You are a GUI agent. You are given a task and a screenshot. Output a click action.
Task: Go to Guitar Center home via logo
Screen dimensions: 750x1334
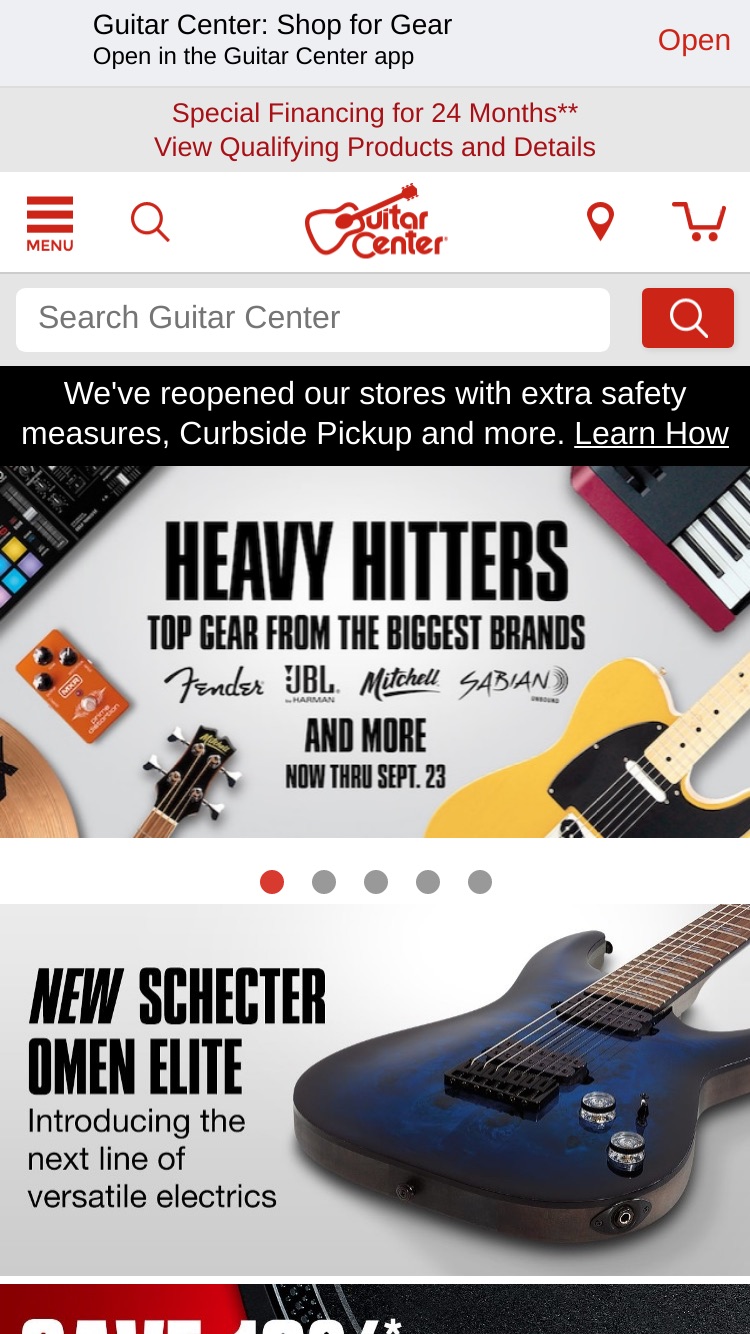(376, 221)
